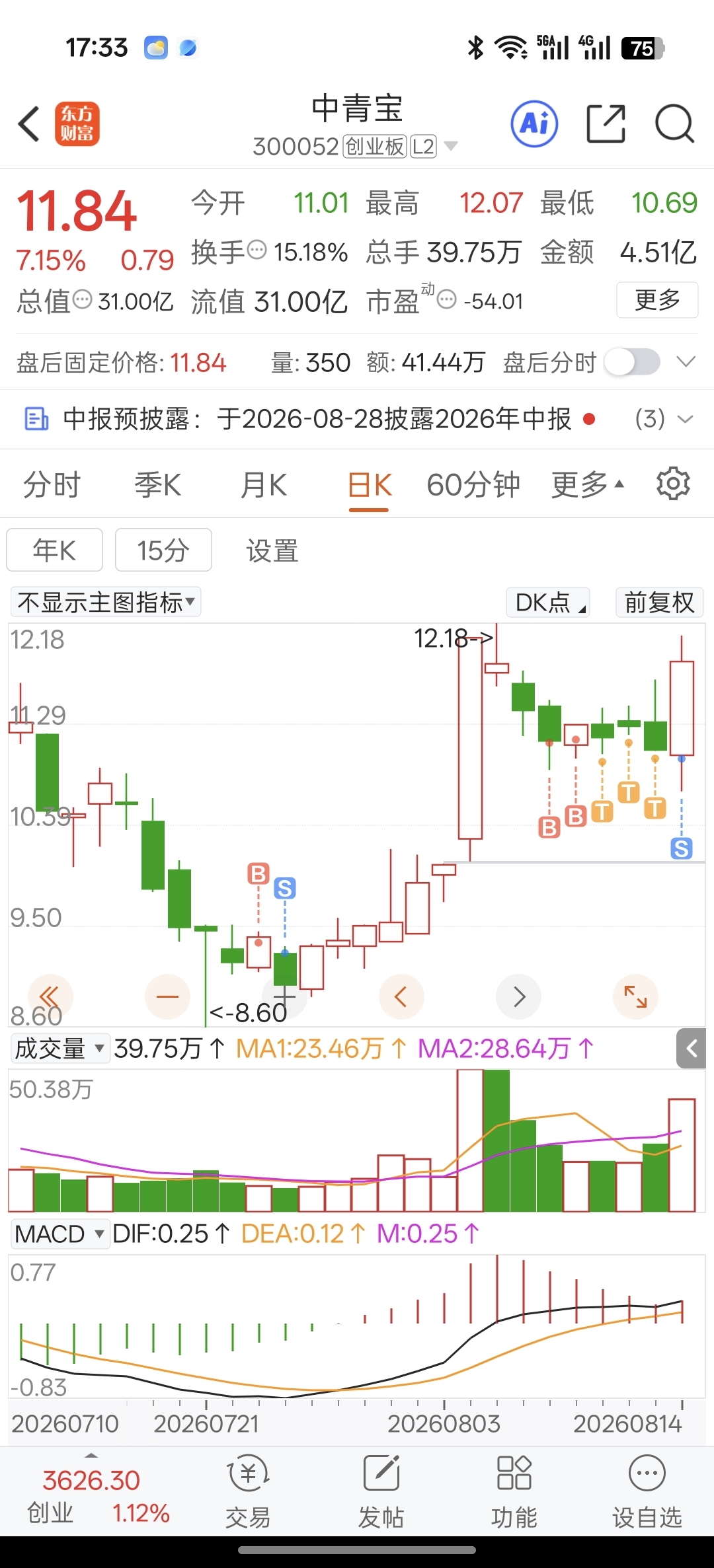
Task: Open the search magnifier
Action: point(674,124)
